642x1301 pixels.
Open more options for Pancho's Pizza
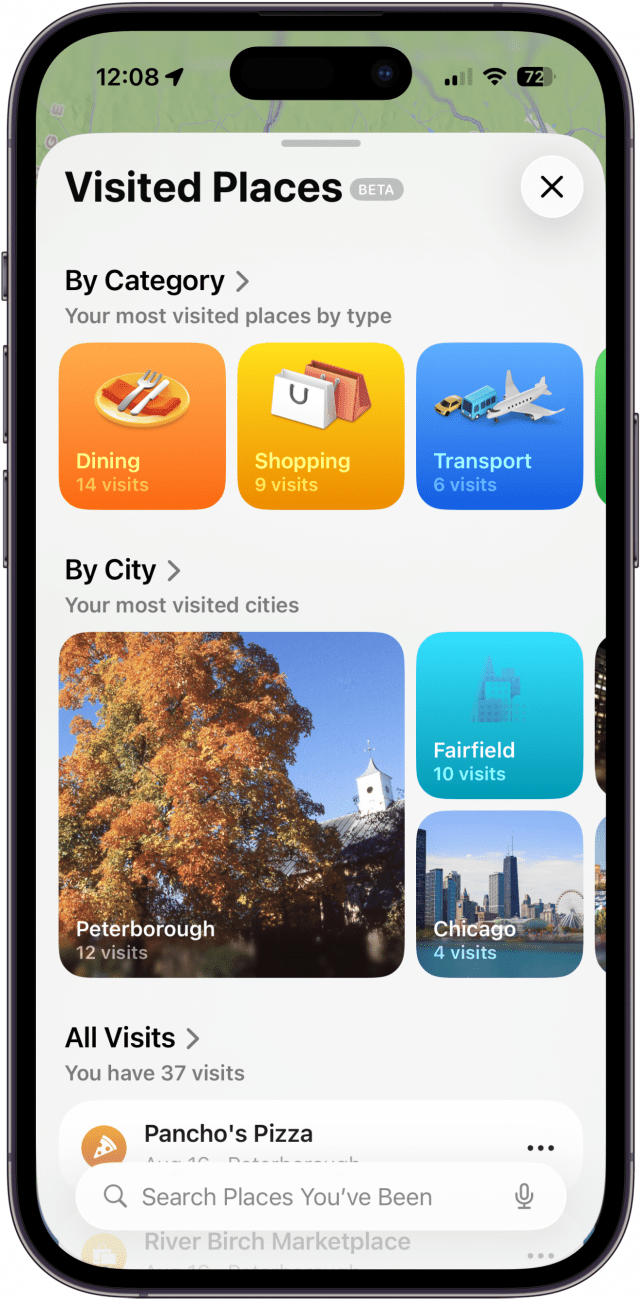pyautogui.click(x=540, y=1147)
